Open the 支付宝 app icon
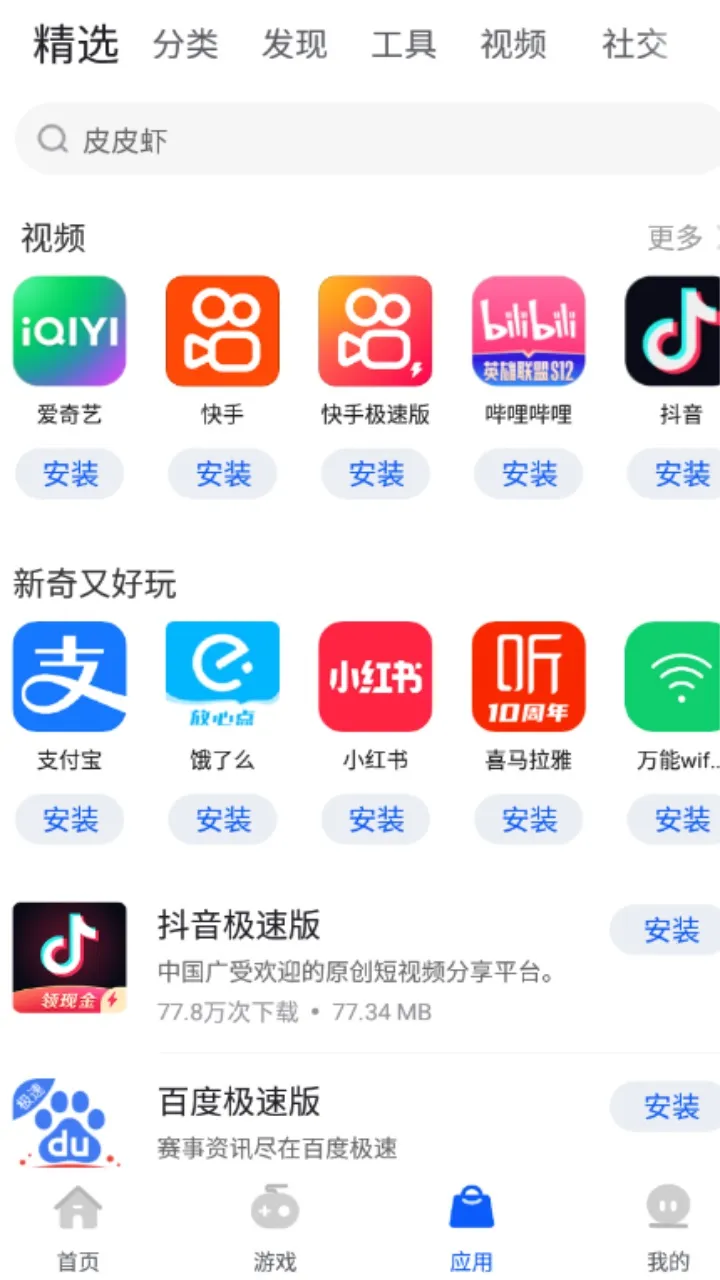Image resolution: width=720 pixels, height=1280 pixels. click(69, 675)
